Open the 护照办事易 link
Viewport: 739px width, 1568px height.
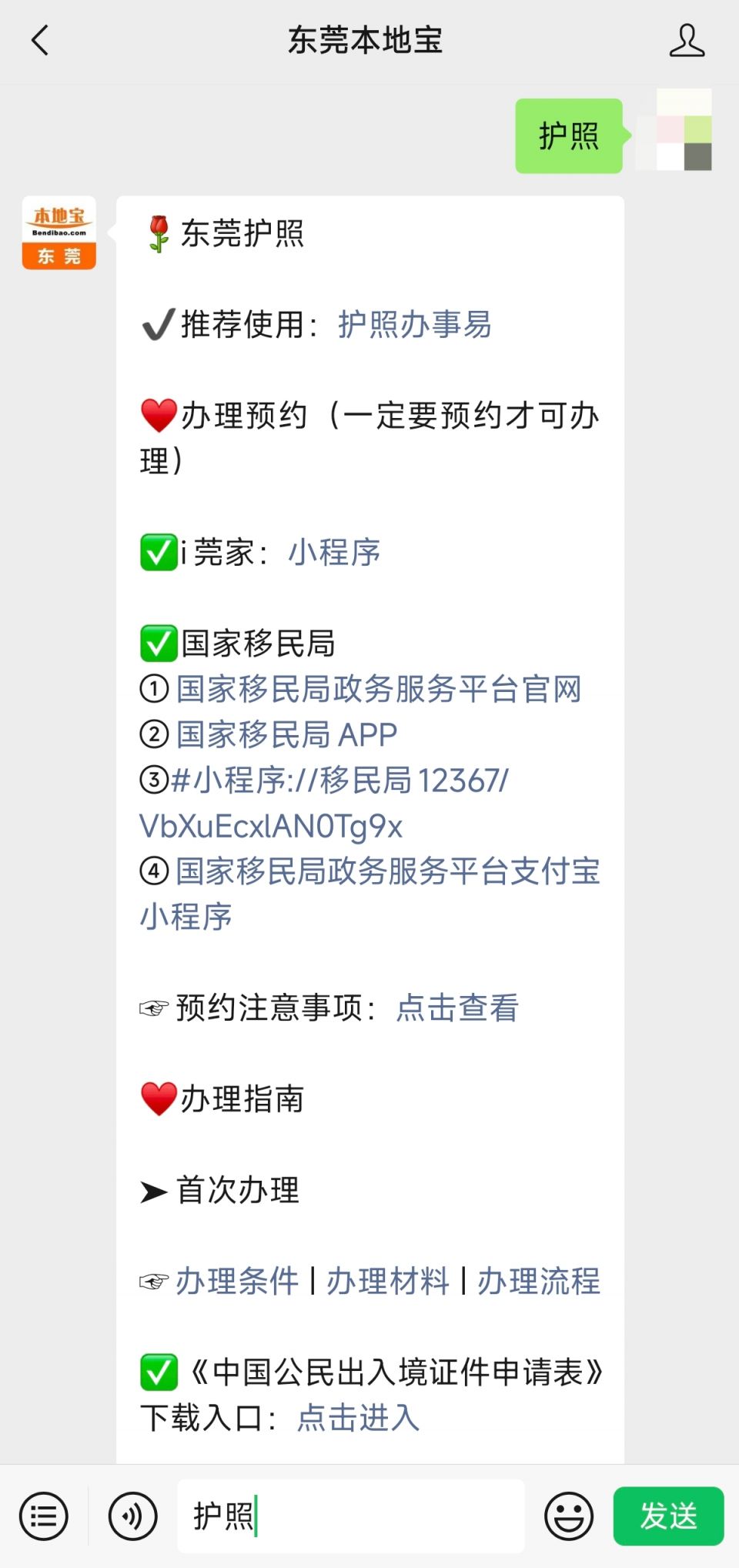click(x=414, y=324)
